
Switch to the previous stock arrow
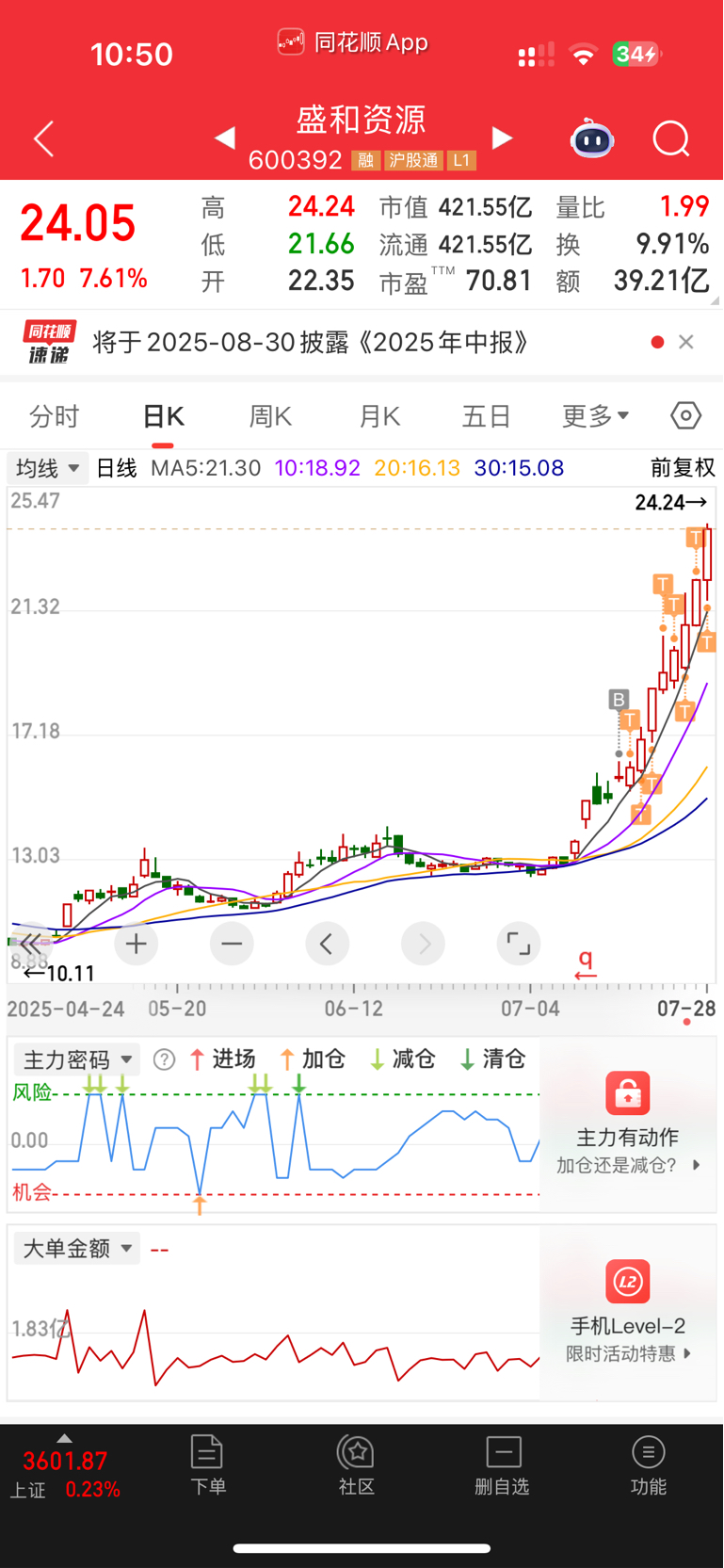(x=225, y=138)
